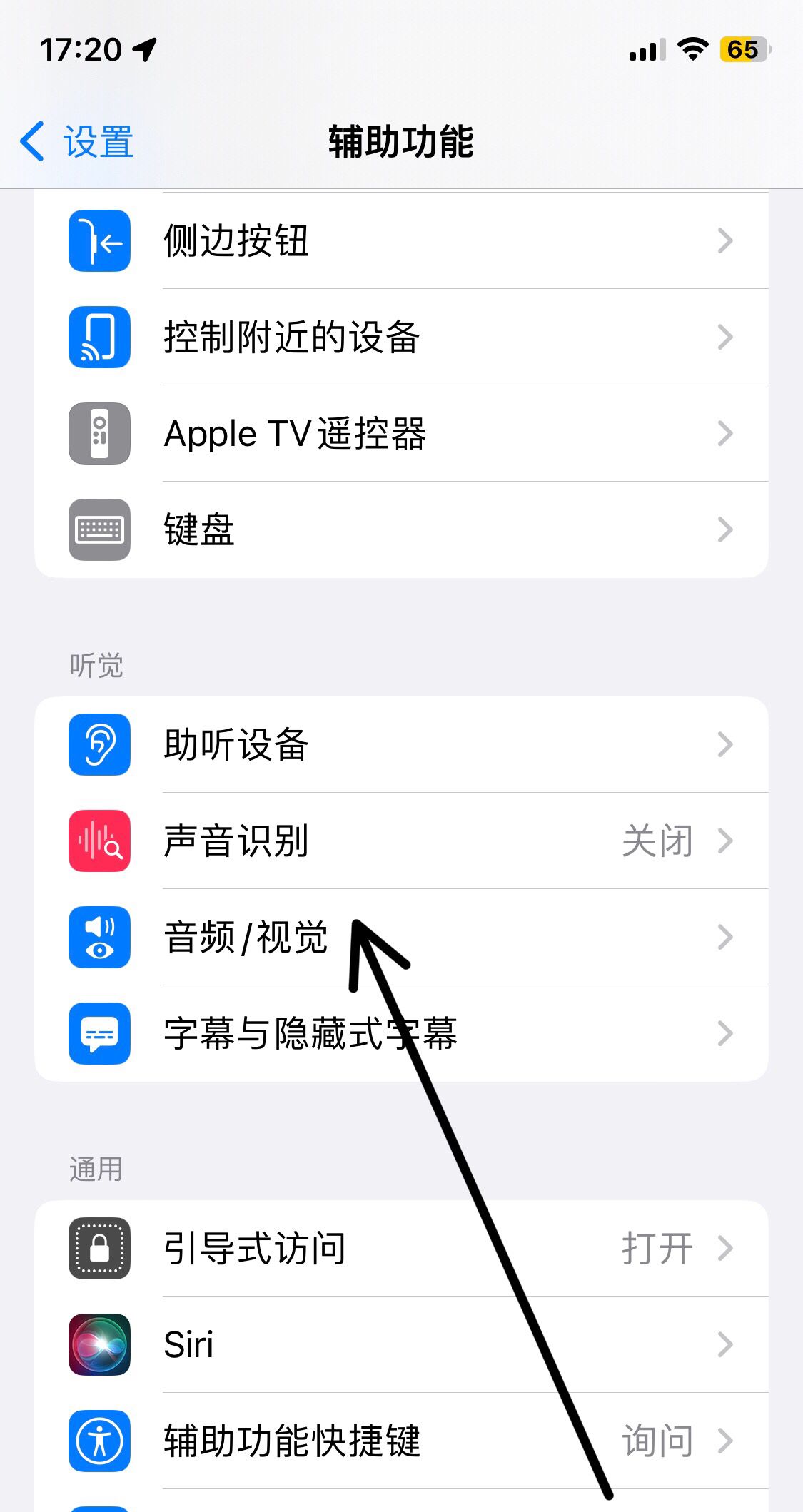Tap the Audio/Visual speaker-eye icon

coord(99,938)
